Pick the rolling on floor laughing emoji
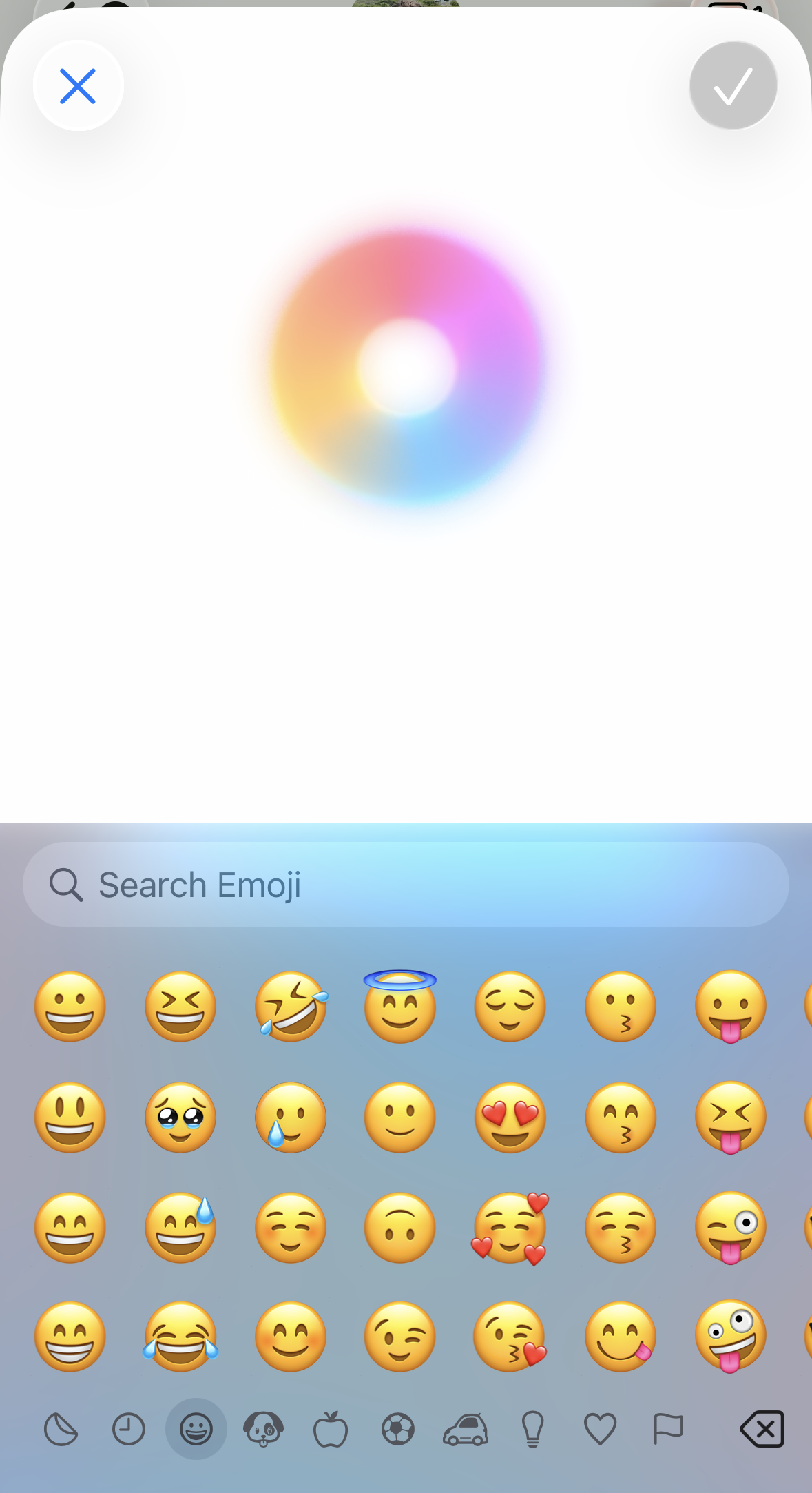812x1493 pixels. click(291, 1007)
